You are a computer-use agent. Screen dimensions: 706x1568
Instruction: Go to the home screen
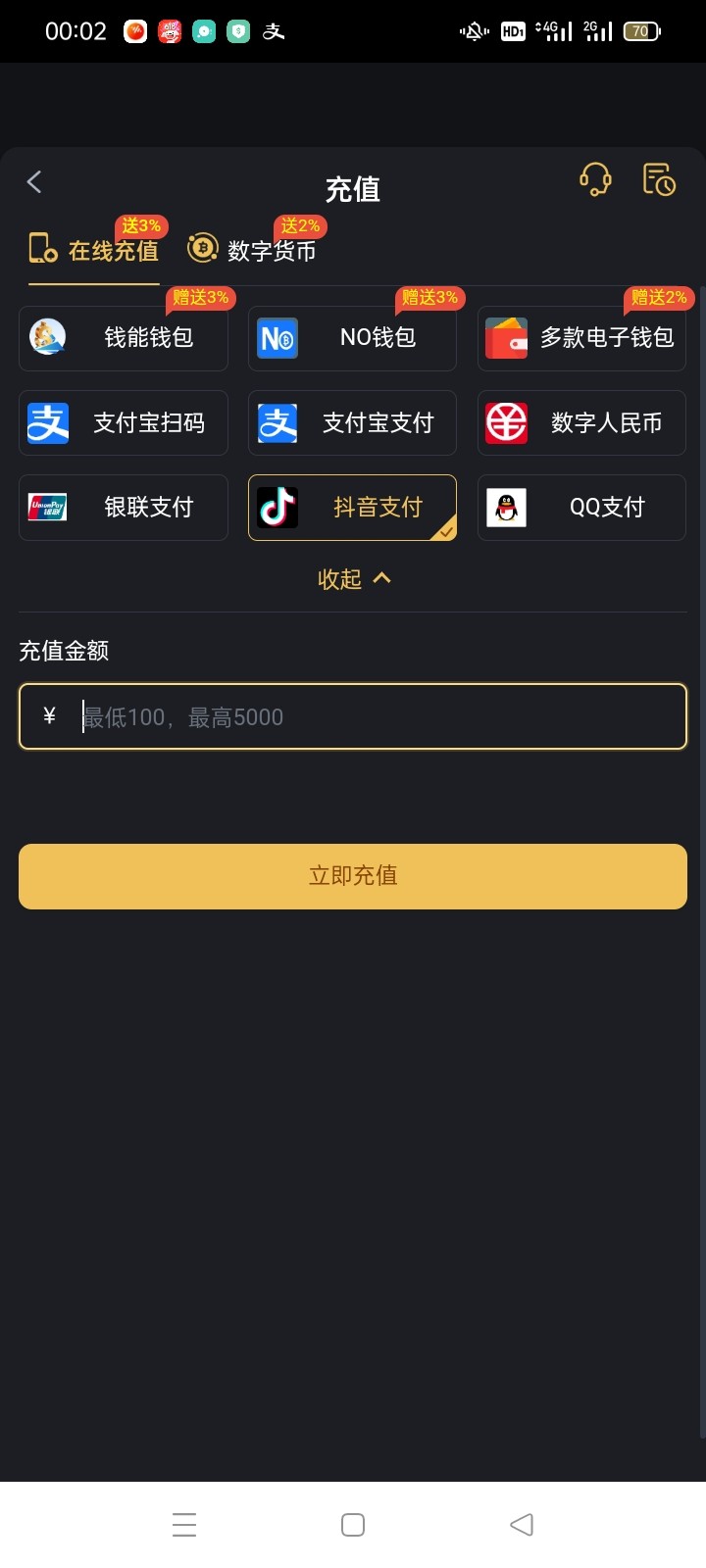point(353,1525)
